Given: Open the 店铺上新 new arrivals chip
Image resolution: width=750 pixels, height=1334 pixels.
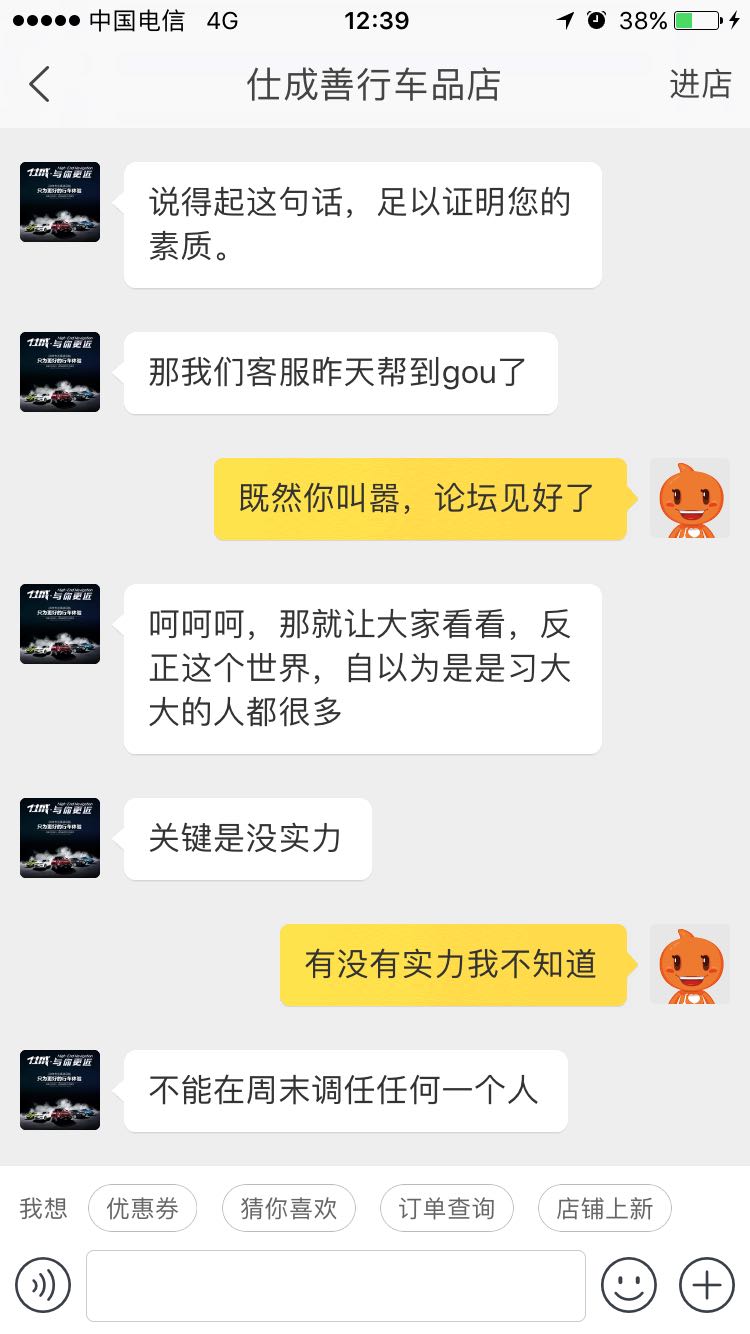Looking at the screenshot, I should pos(604,1209).
